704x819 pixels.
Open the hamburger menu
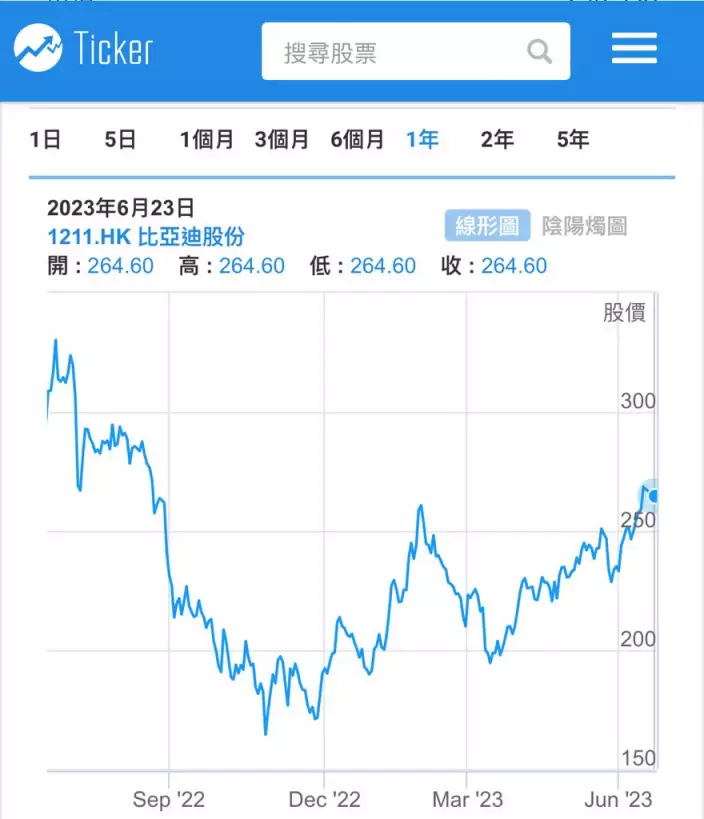click(x=634, y=49)
